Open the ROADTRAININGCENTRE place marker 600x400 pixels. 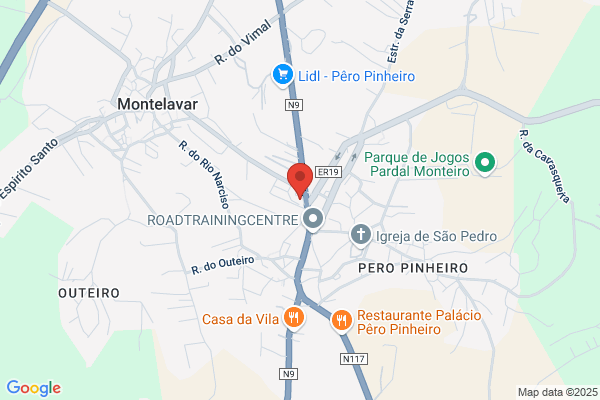pos(313,219)
